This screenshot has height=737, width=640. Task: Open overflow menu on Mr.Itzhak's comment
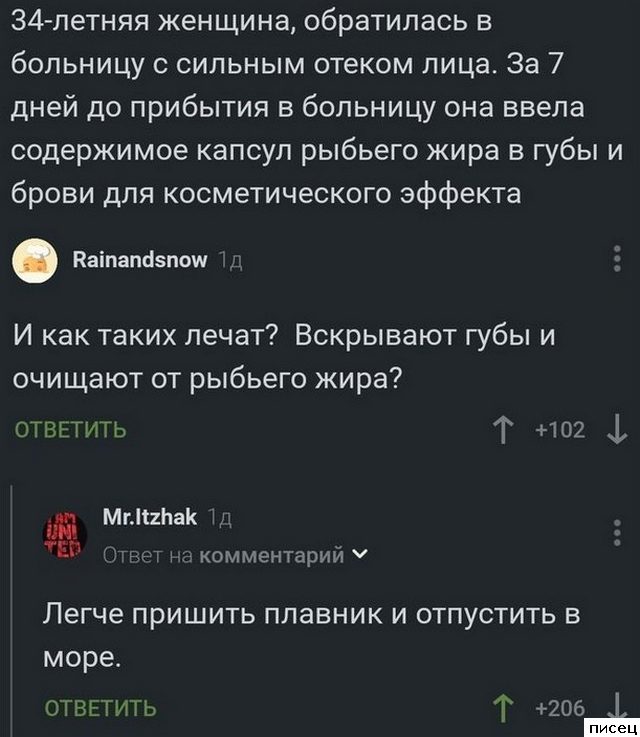coord(615,534)
